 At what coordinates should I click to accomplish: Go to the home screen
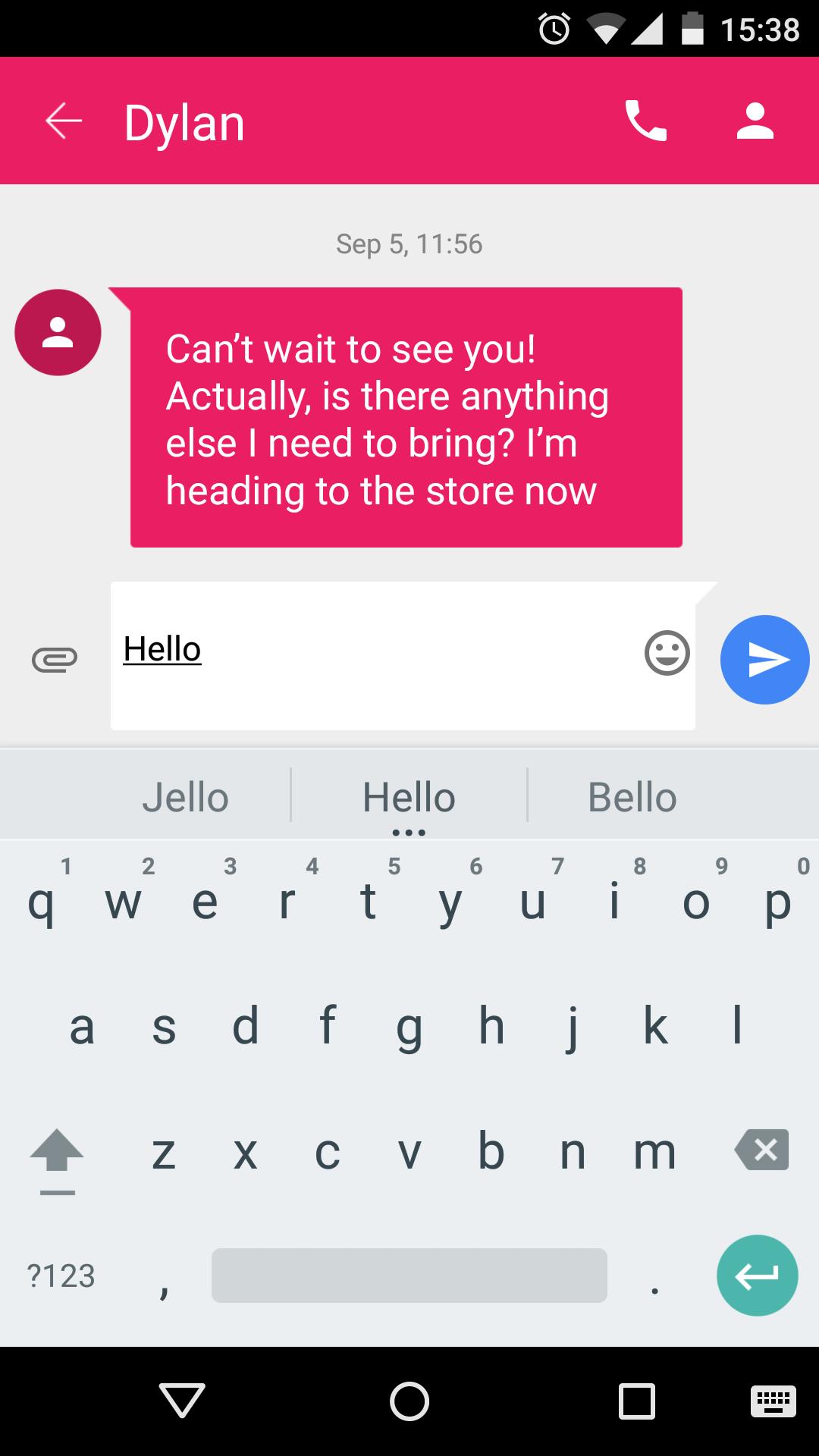(409, 1401)
